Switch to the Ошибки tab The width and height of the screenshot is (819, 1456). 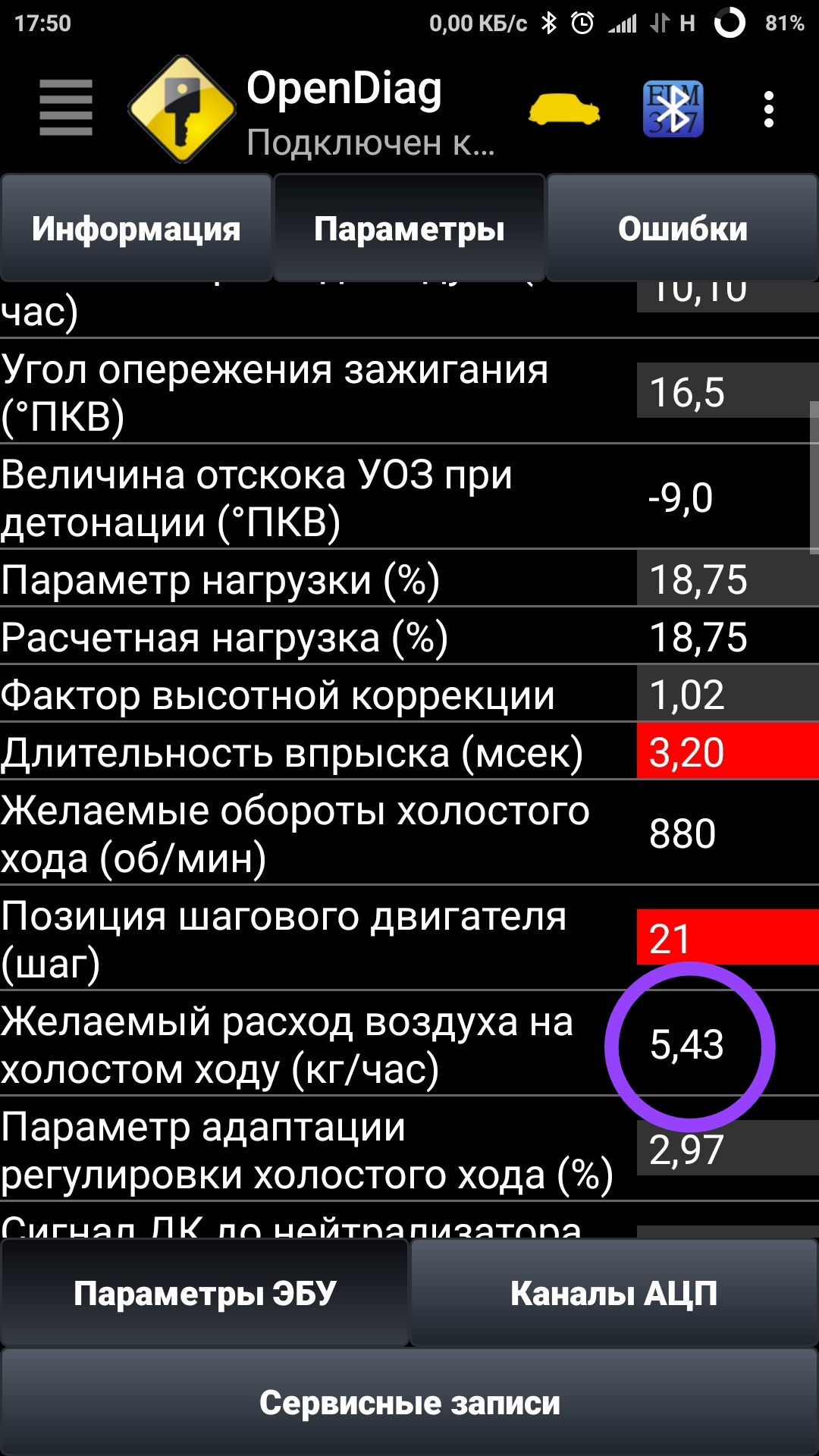(x=682, y=228)
